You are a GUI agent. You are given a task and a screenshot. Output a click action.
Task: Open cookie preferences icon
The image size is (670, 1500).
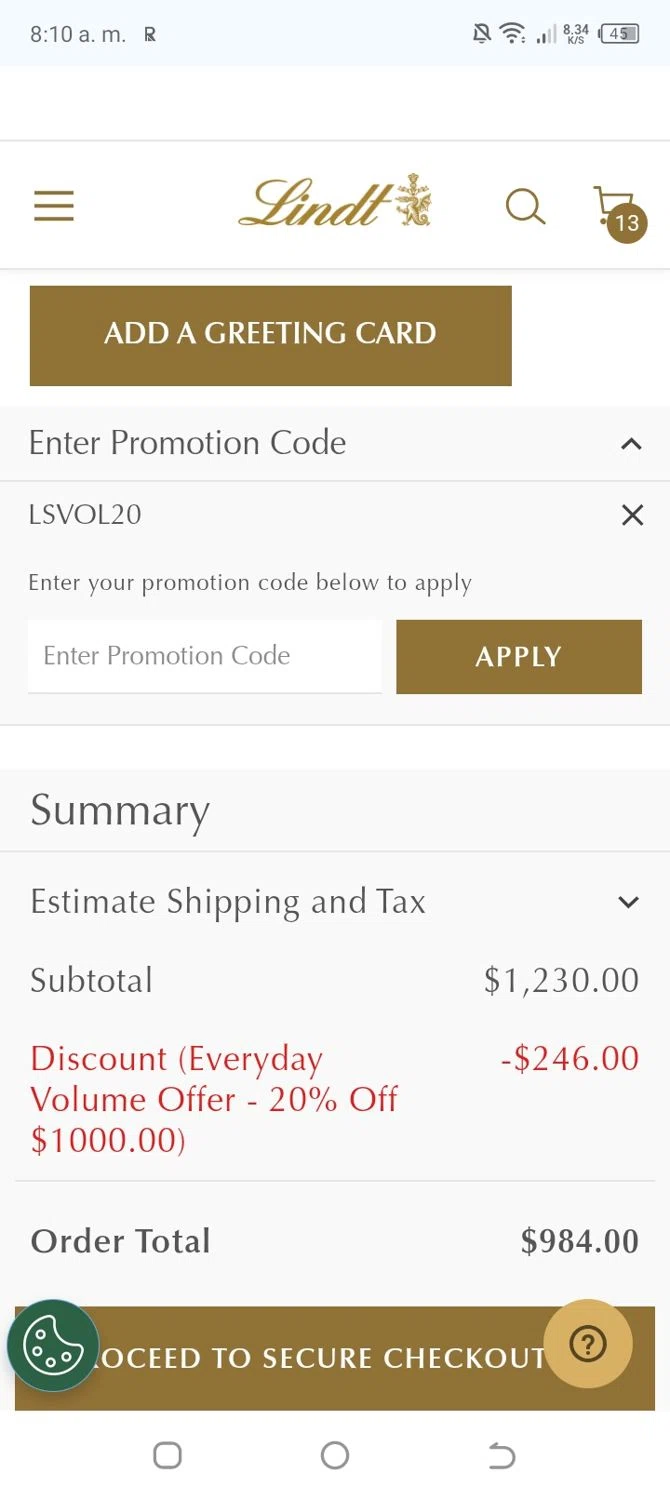pyautogui.click(x=53, y=1346)
